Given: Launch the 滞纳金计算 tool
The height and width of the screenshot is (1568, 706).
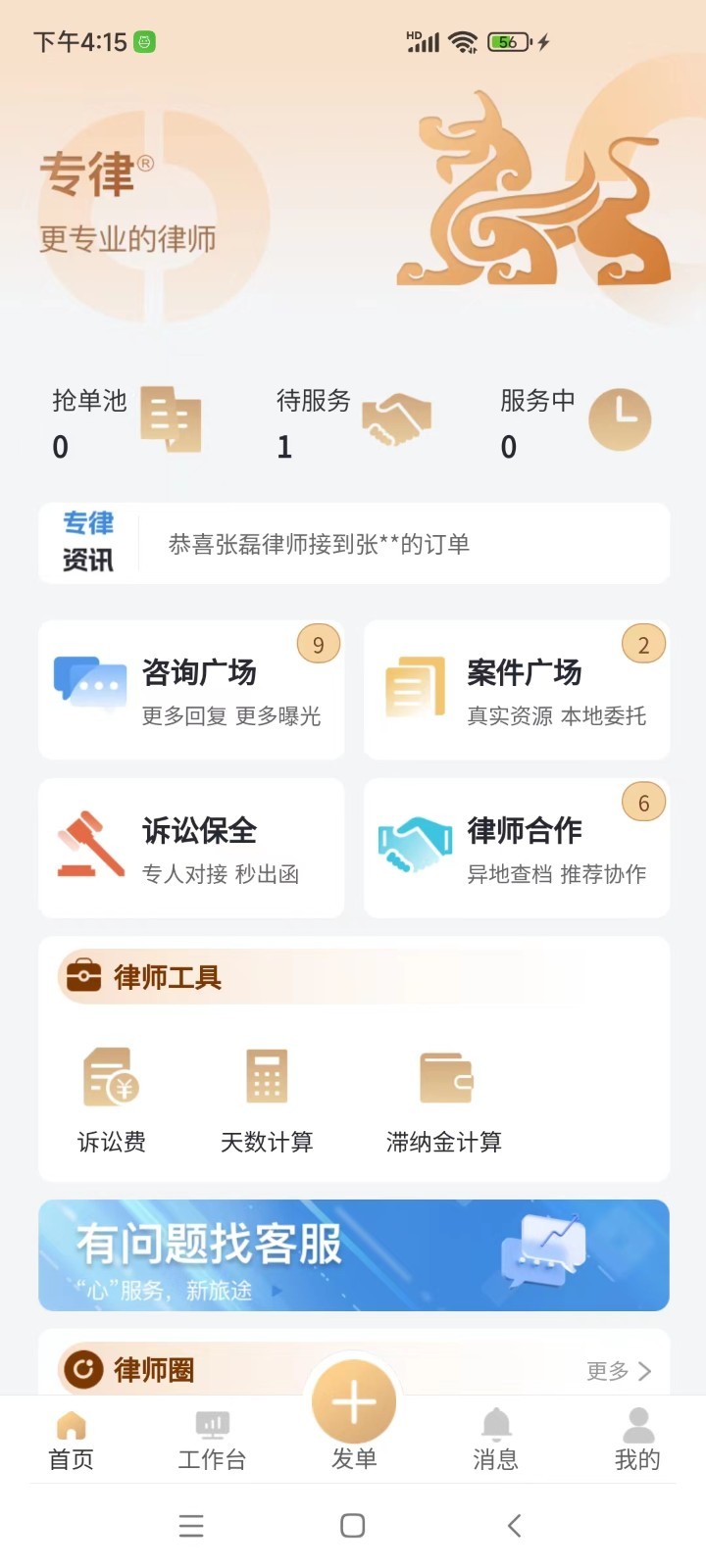Looking at the screenshot, I should click(x=444, y=1100).
